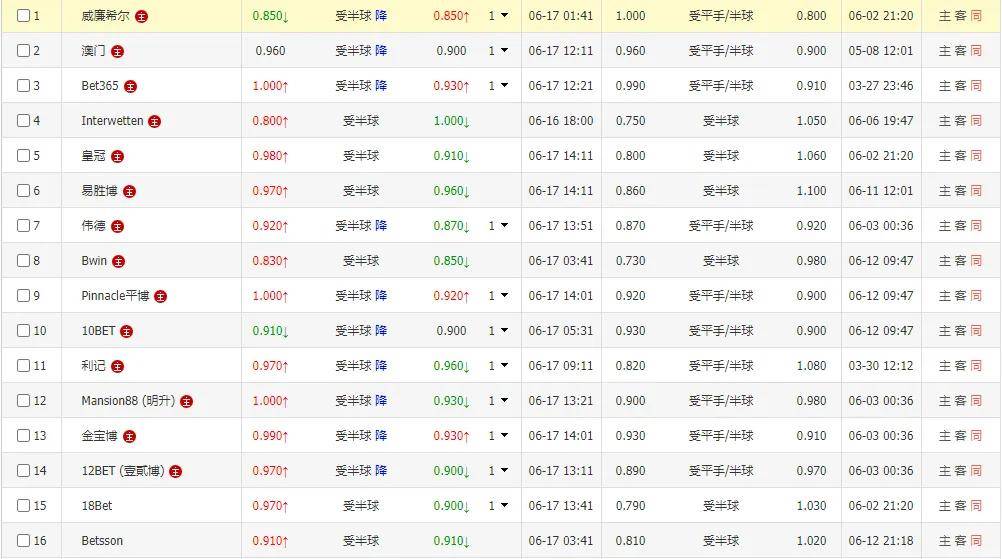Screen dimensions: 1002x559
Task: Open the 同 link in the 金宝博 row
Action: [x=976, y=436]
